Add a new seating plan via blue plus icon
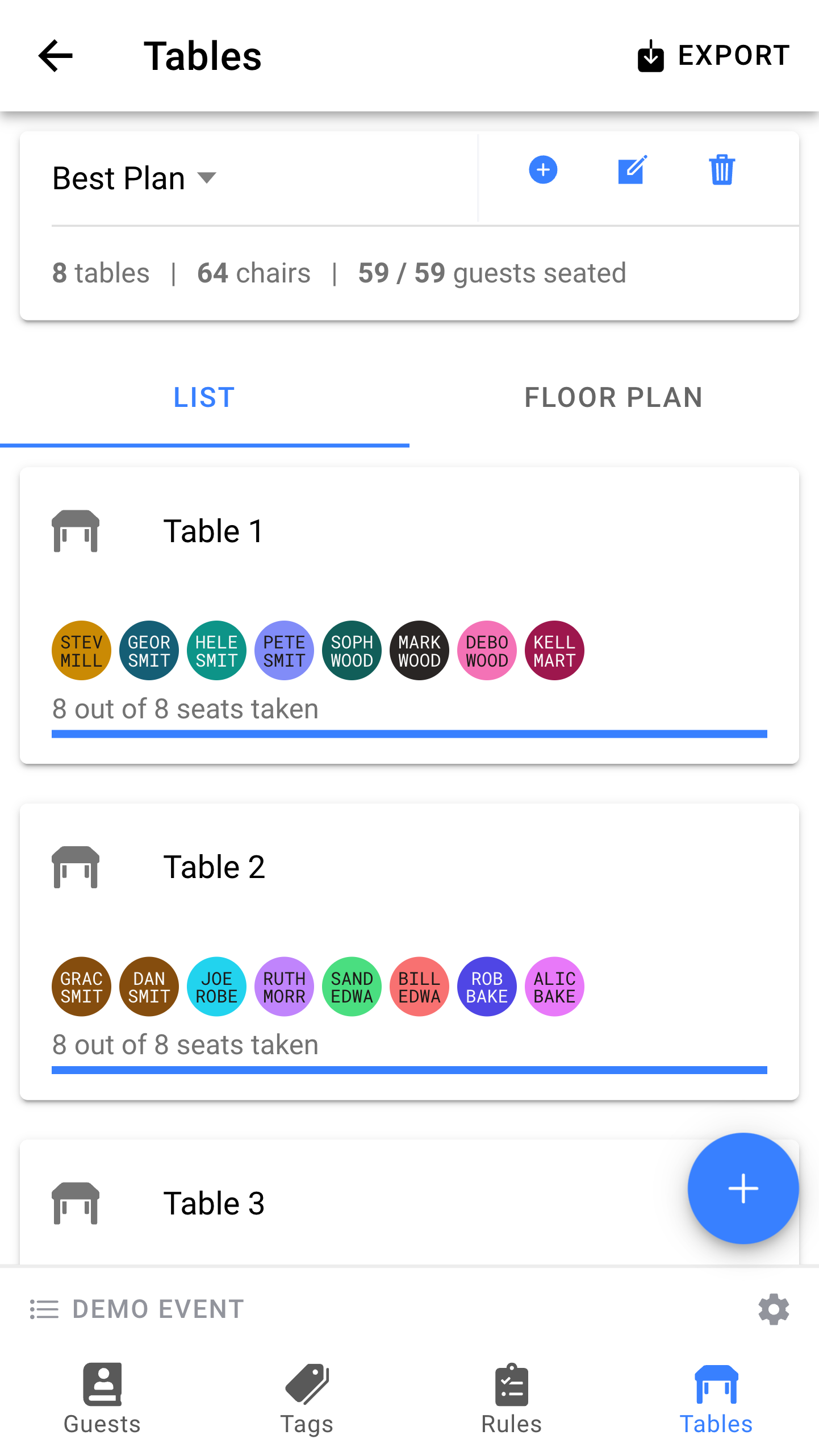 coord(542,169)
